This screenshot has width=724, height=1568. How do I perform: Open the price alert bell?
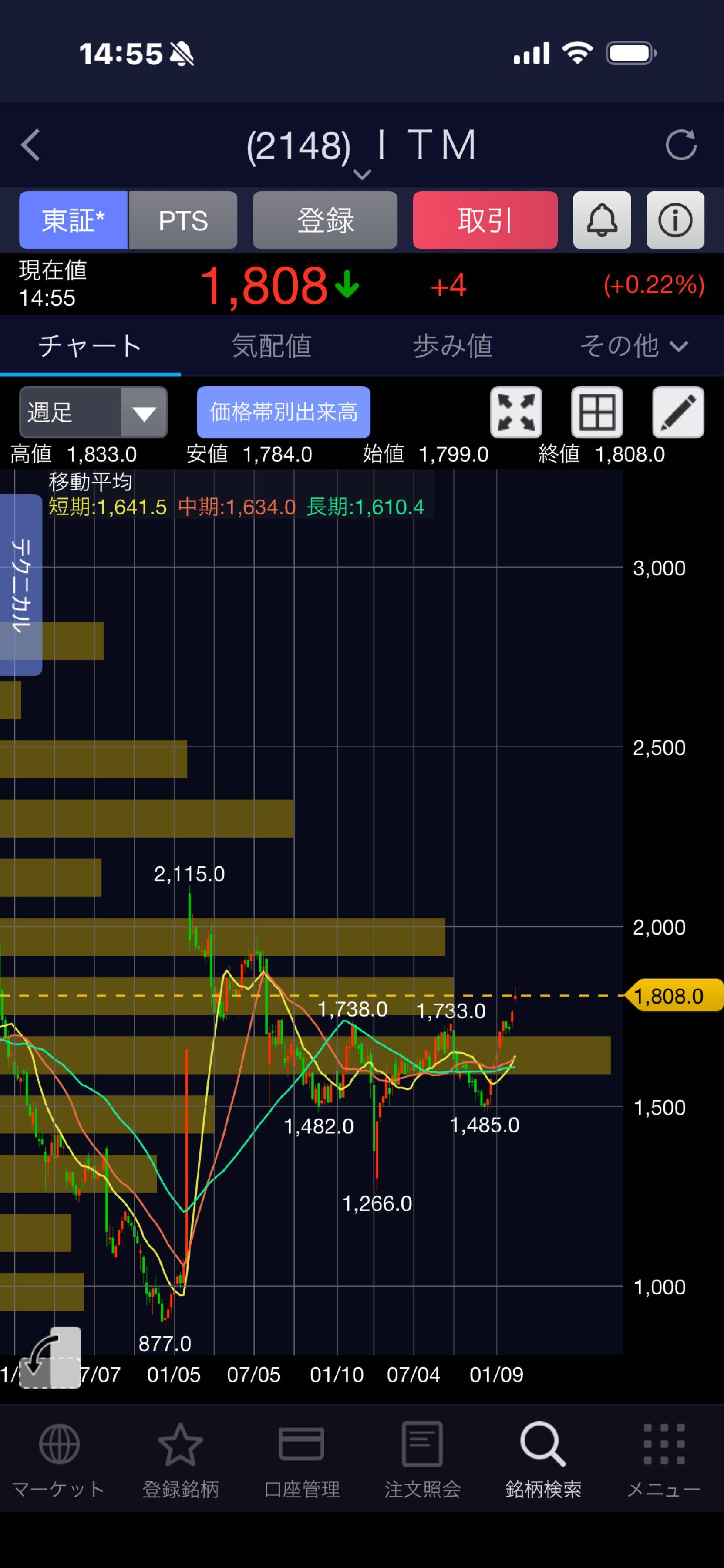[x=602, y=220]
